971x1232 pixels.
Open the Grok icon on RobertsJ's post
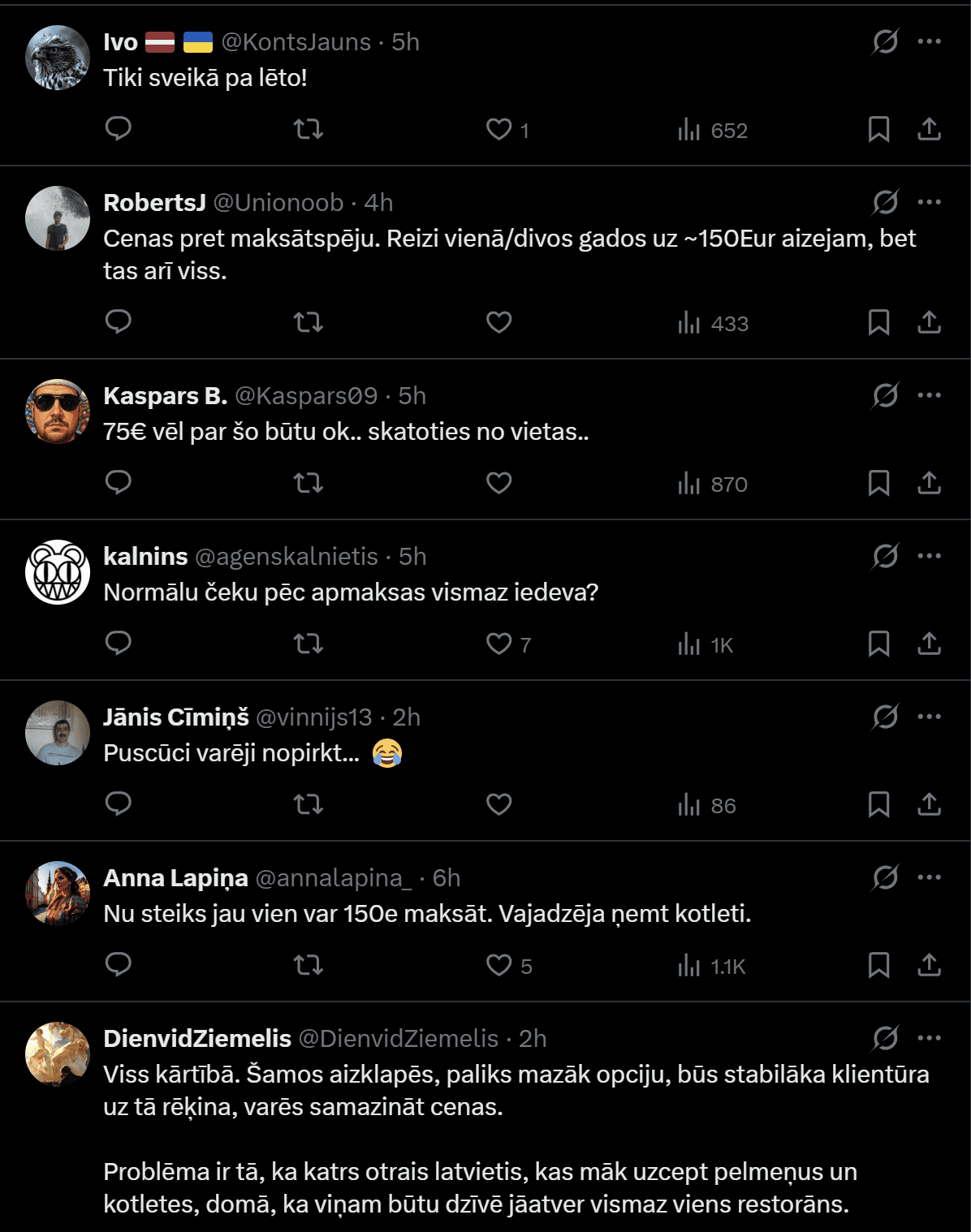tap(885, 202)
